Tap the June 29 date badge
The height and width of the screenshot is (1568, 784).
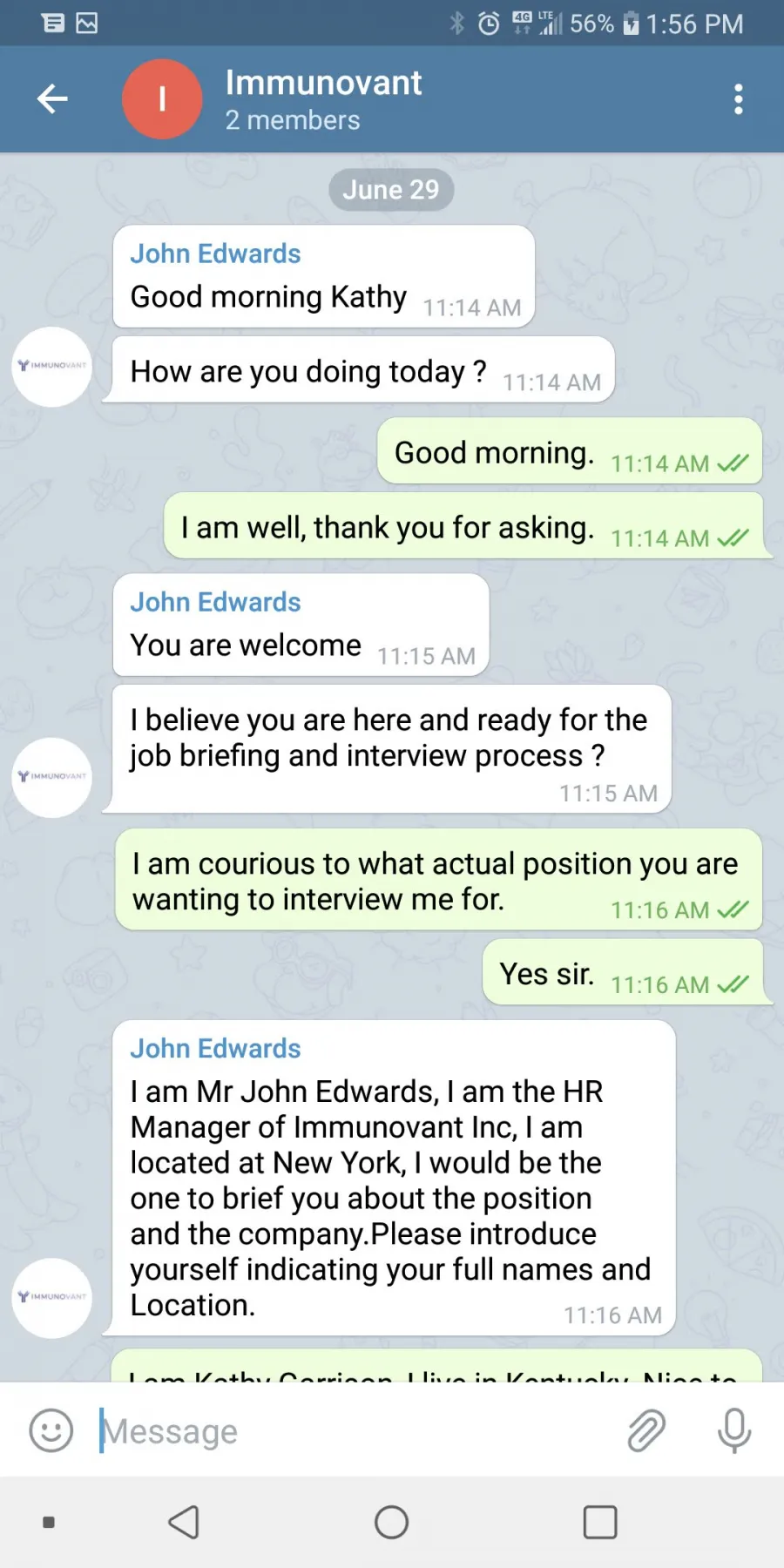click(x=391, y=190)
